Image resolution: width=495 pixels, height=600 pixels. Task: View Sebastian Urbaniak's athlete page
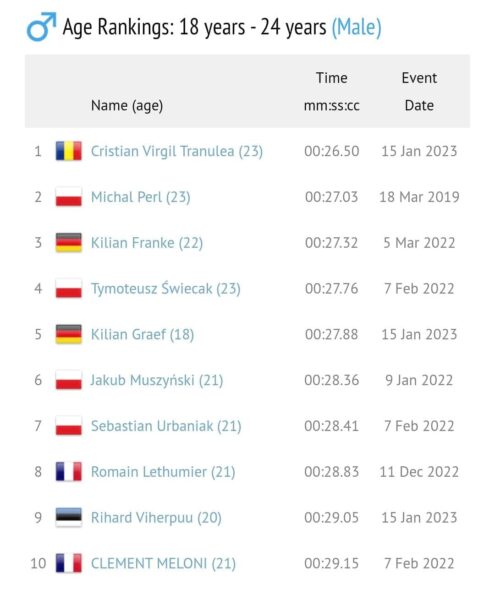[x=166, y=426]
